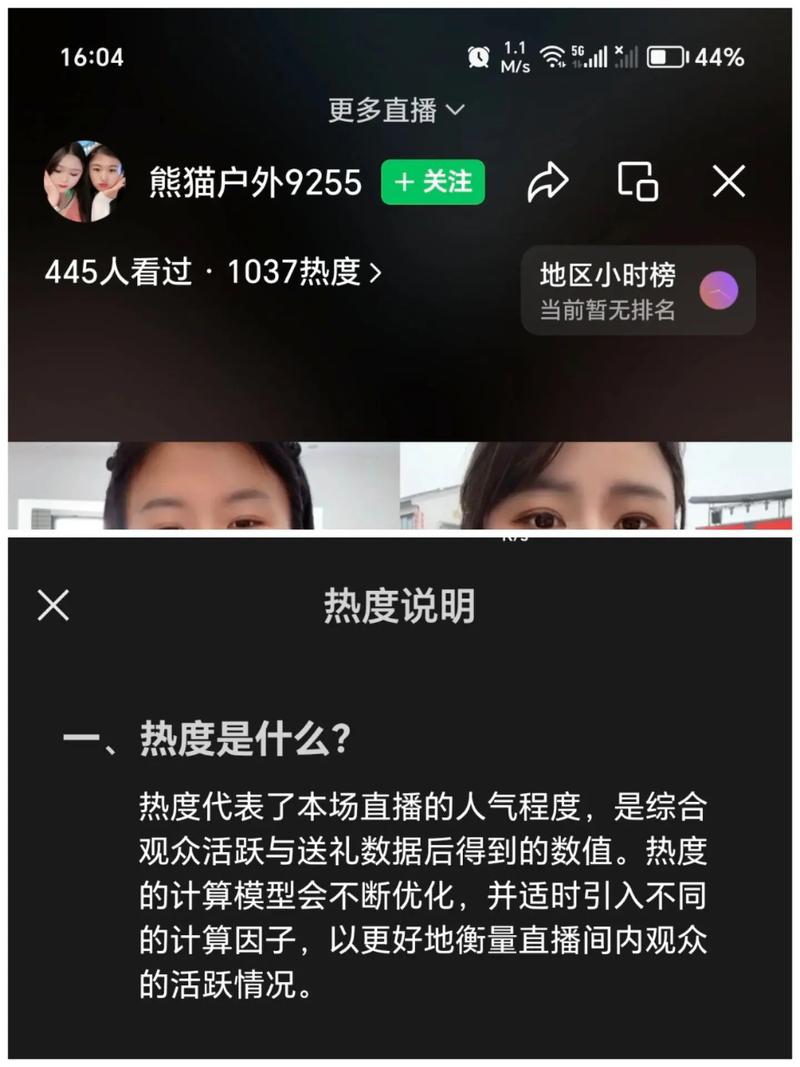The height and width of the screenshot is (1067, 800).
Task: Minimize the live stream to a floating window
Action: [638, 182]
